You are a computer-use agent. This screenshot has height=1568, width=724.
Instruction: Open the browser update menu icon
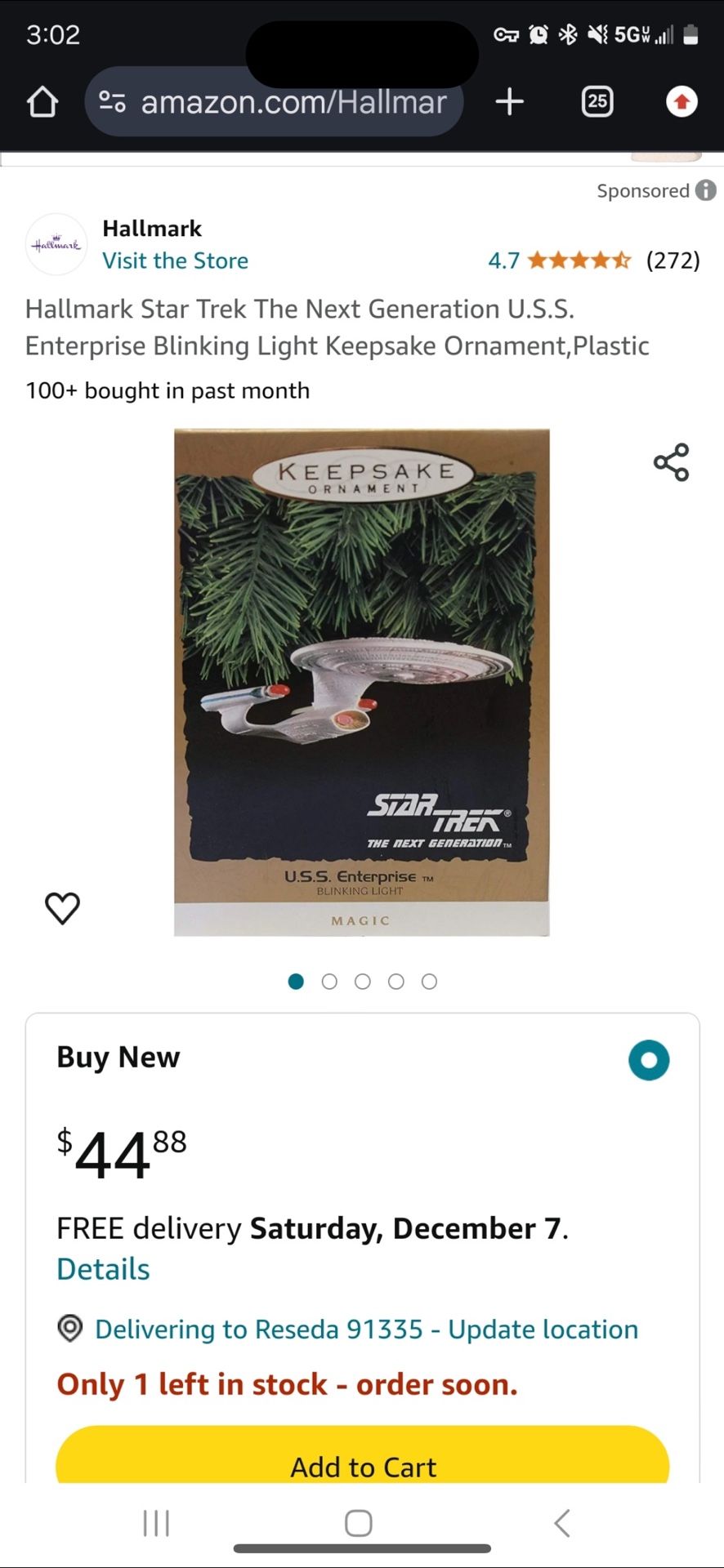[x=682, y=102]
